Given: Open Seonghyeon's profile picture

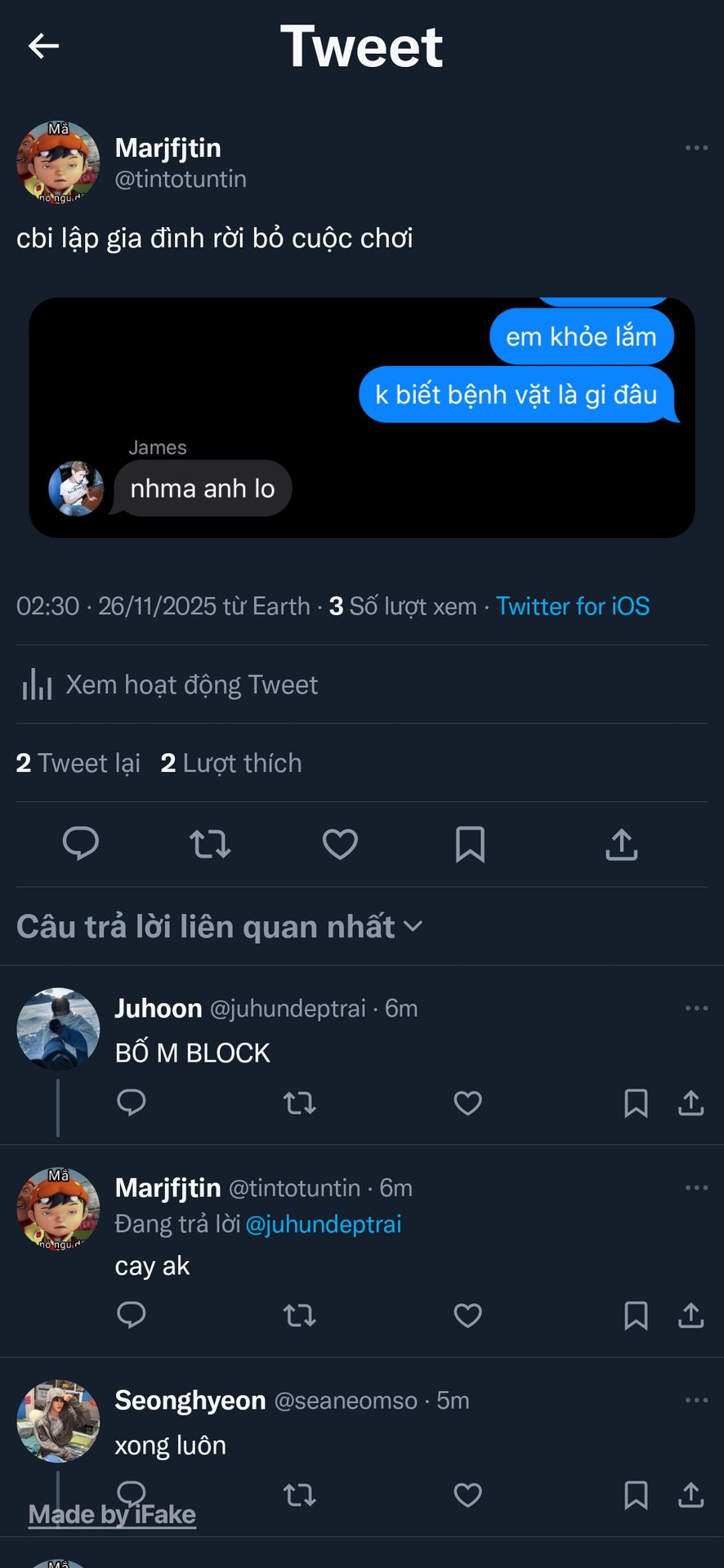Looking at the screenshot, I should (58, 1421).
